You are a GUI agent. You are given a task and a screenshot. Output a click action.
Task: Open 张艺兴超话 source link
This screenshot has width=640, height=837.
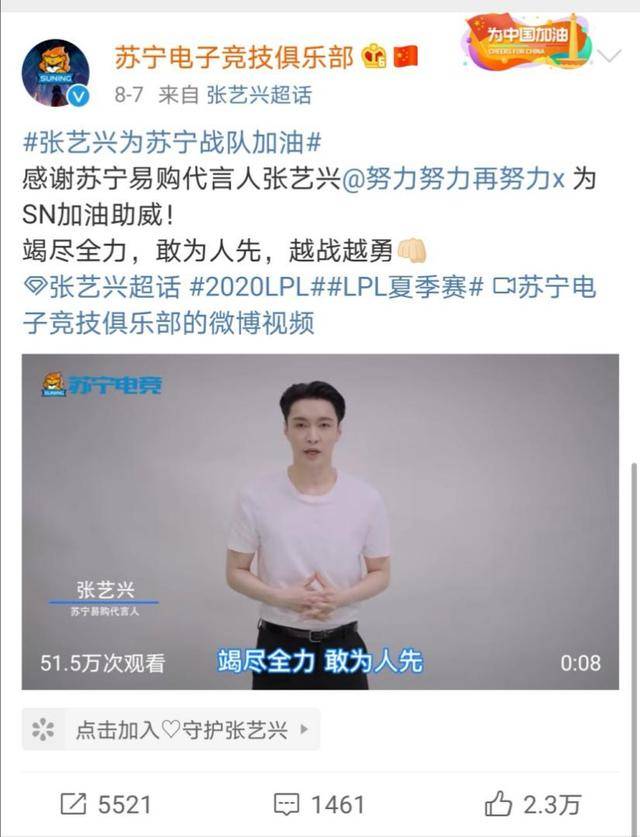pyautogui.click(x=259, y=95)
